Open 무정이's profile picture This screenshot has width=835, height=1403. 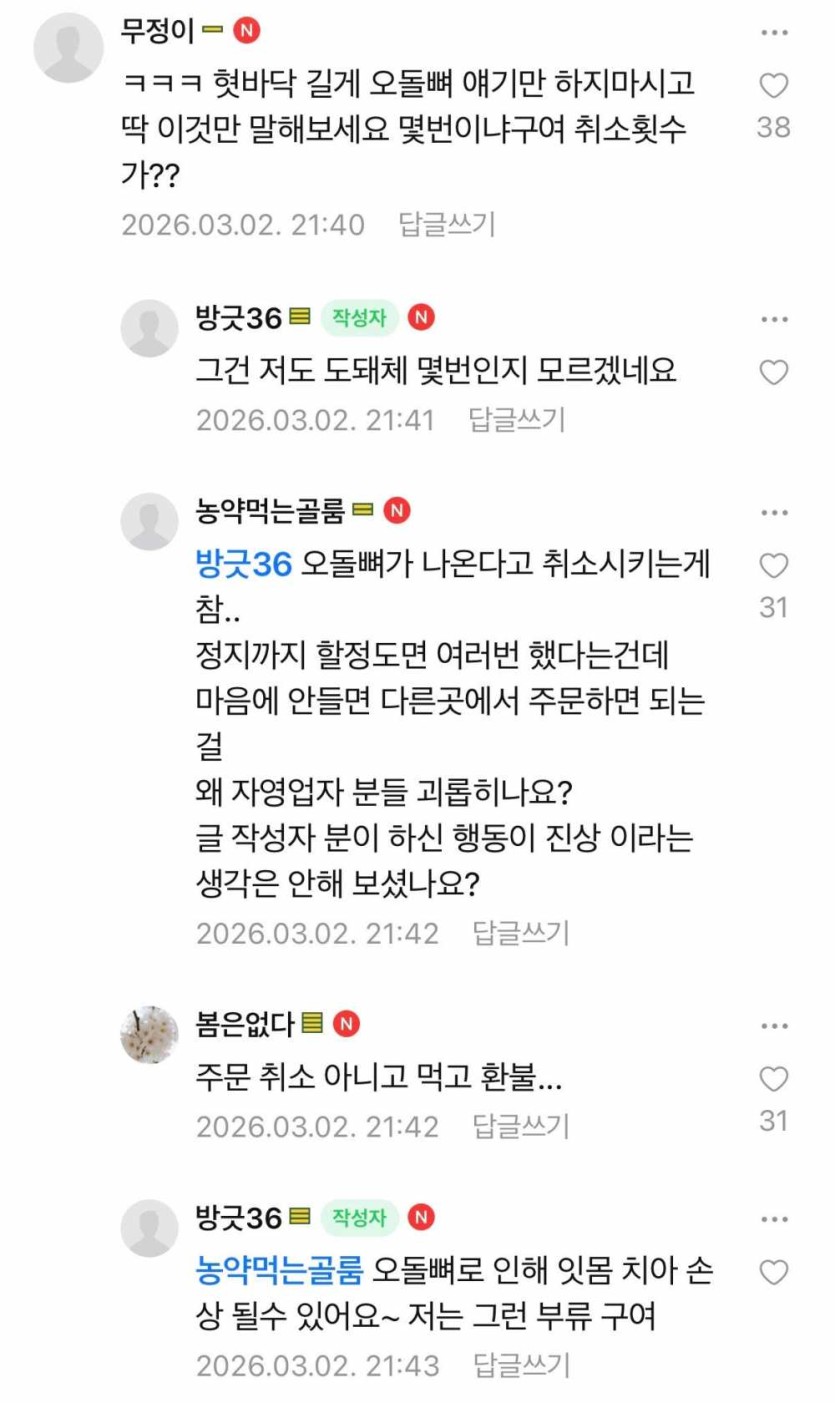click(x=68, y=47)
